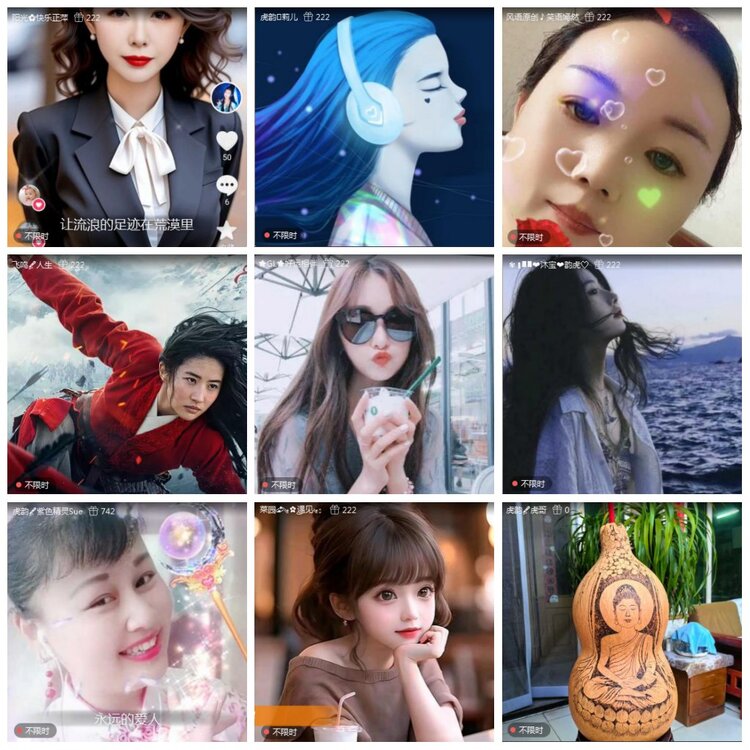
Task: Open the cartoon girl with bangs tile
Action: click(x=374, y=622)
